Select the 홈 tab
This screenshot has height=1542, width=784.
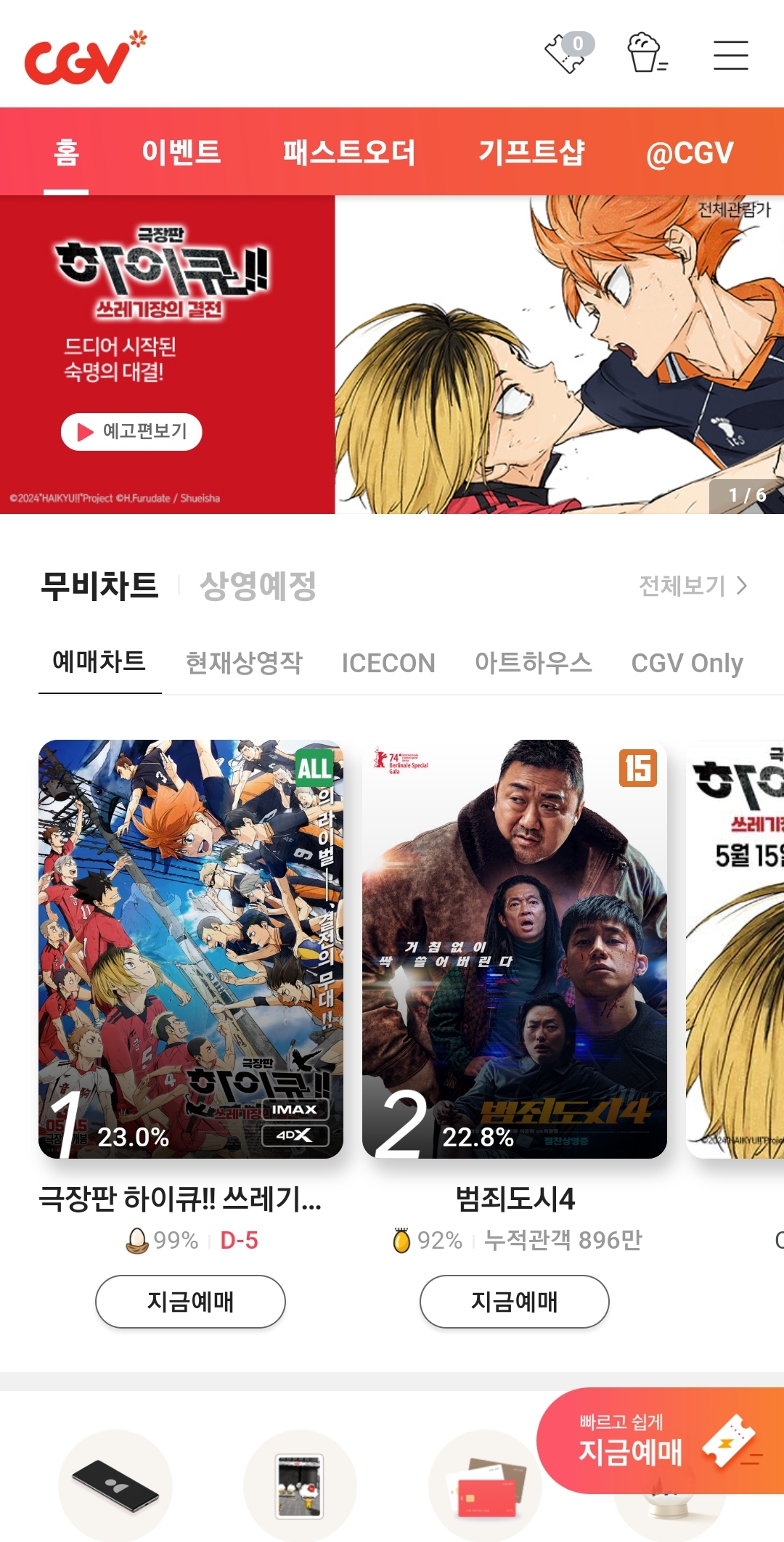66,152
